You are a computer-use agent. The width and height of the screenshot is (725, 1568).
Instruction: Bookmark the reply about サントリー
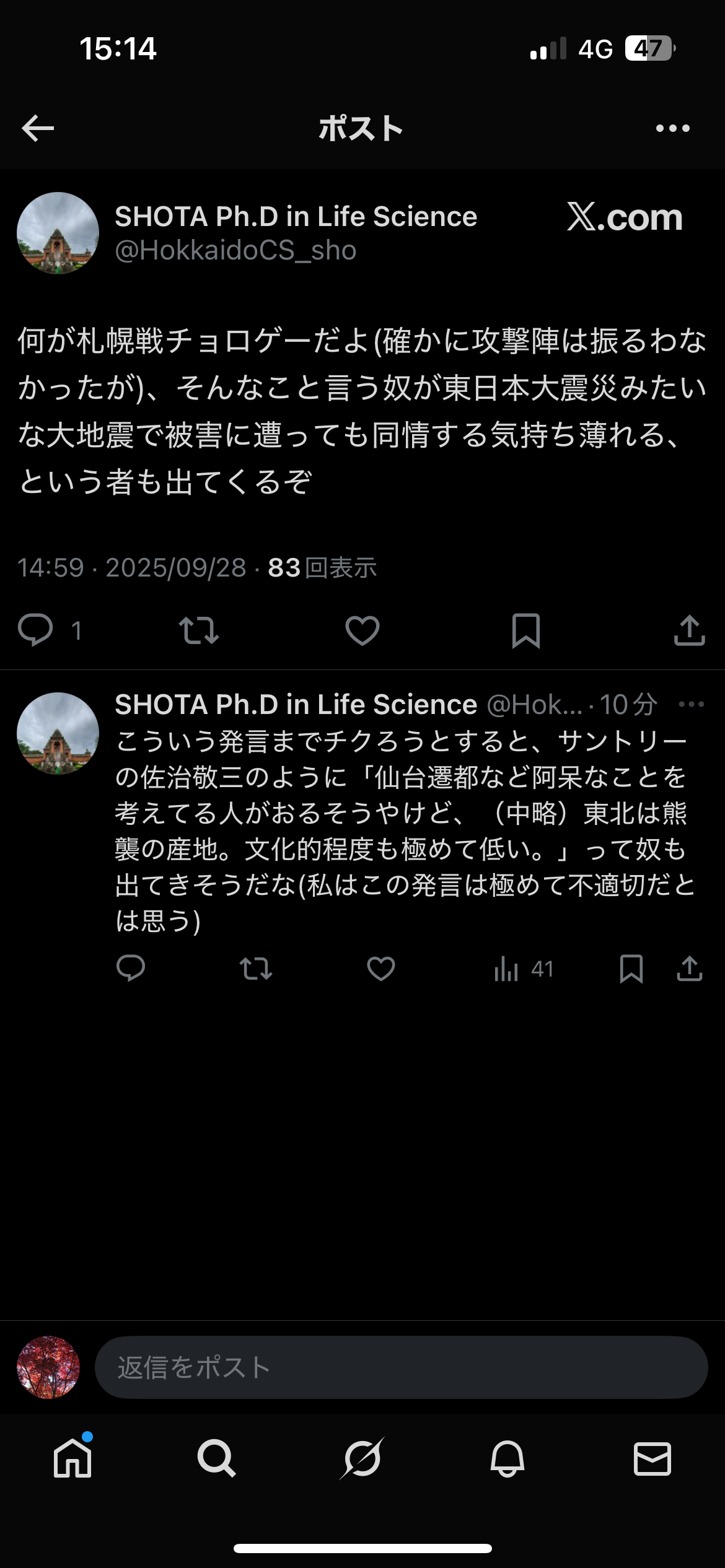coord(631,969)
